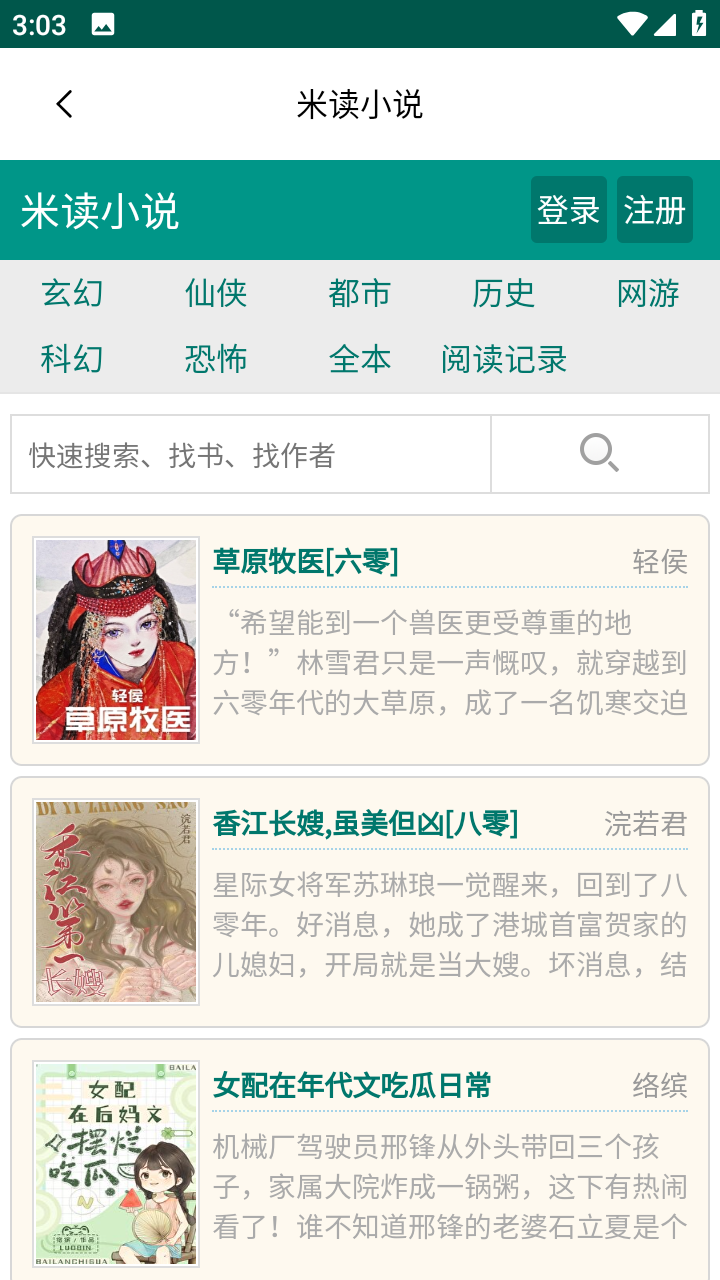Browse the 玄幻 category
Viewport: 720px width, 1280px height.
point(72,294)
